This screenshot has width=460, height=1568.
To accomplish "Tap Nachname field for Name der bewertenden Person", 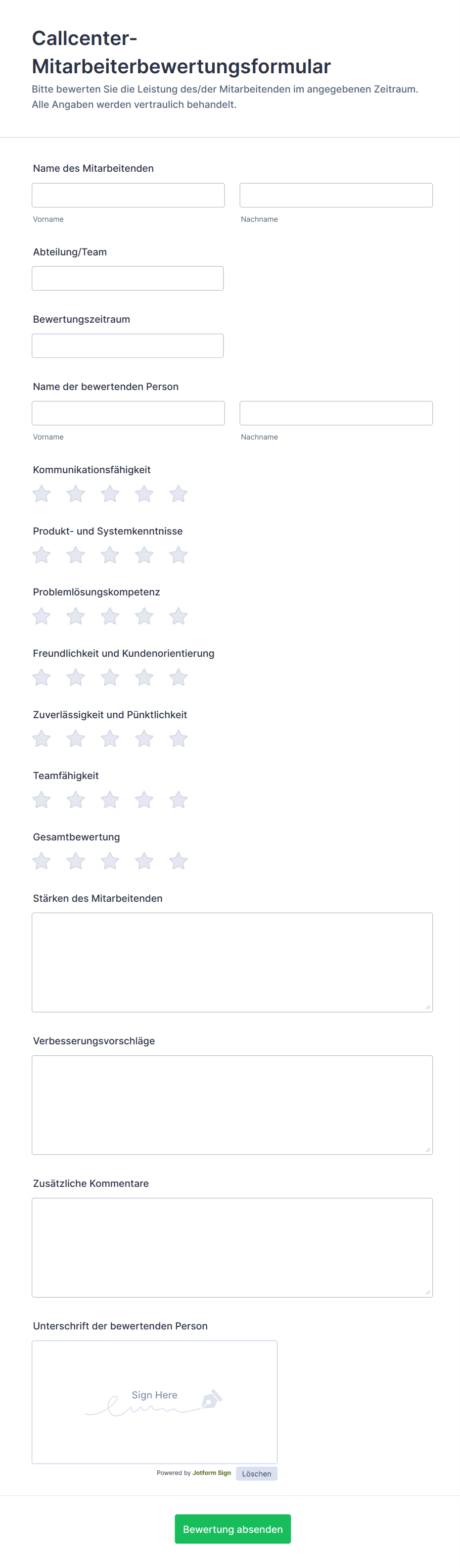I will (336, 413).
